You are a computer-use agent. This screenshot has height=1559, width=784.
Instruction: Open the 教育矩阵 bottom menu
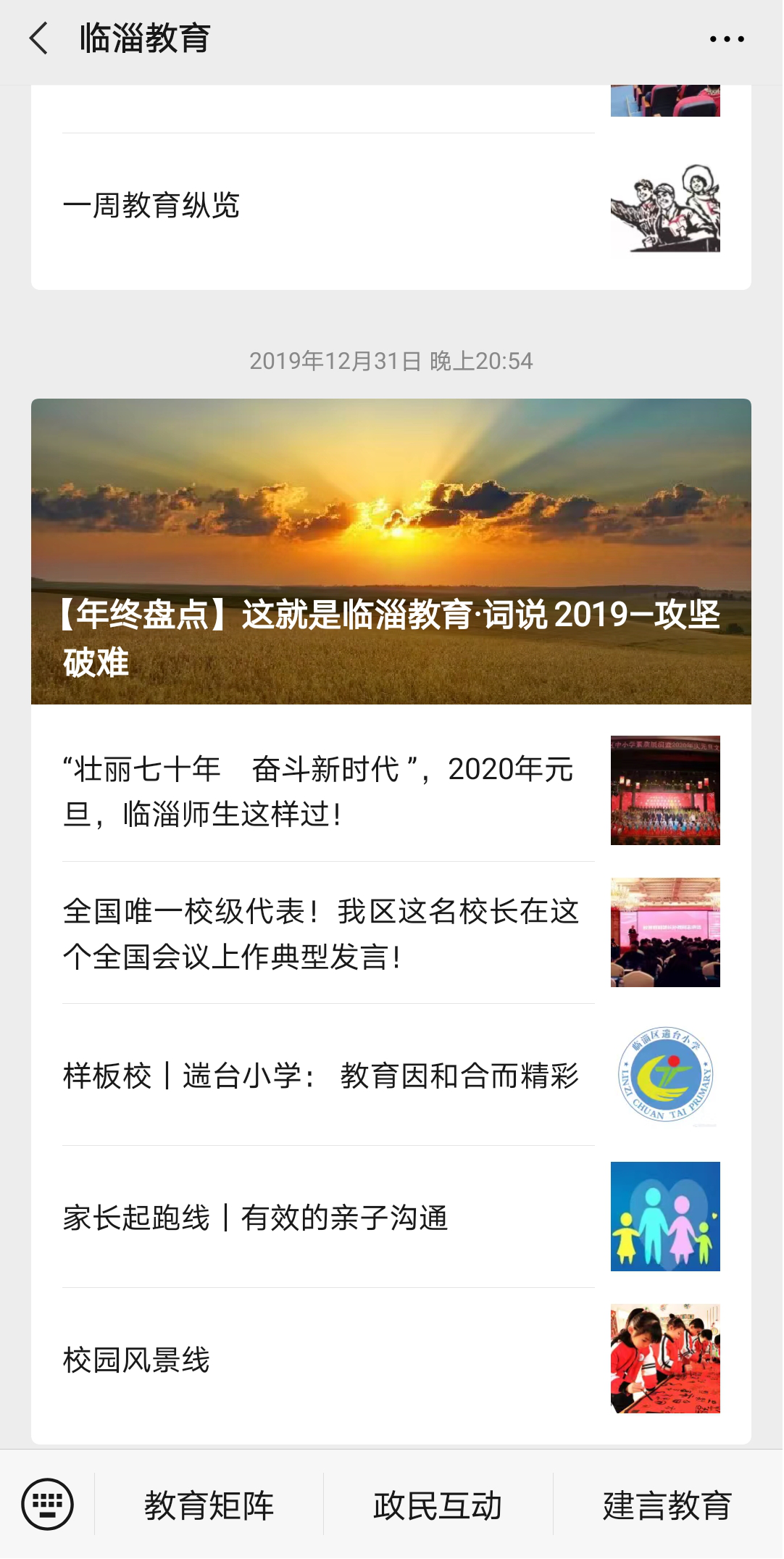(x=209, y=1505)
